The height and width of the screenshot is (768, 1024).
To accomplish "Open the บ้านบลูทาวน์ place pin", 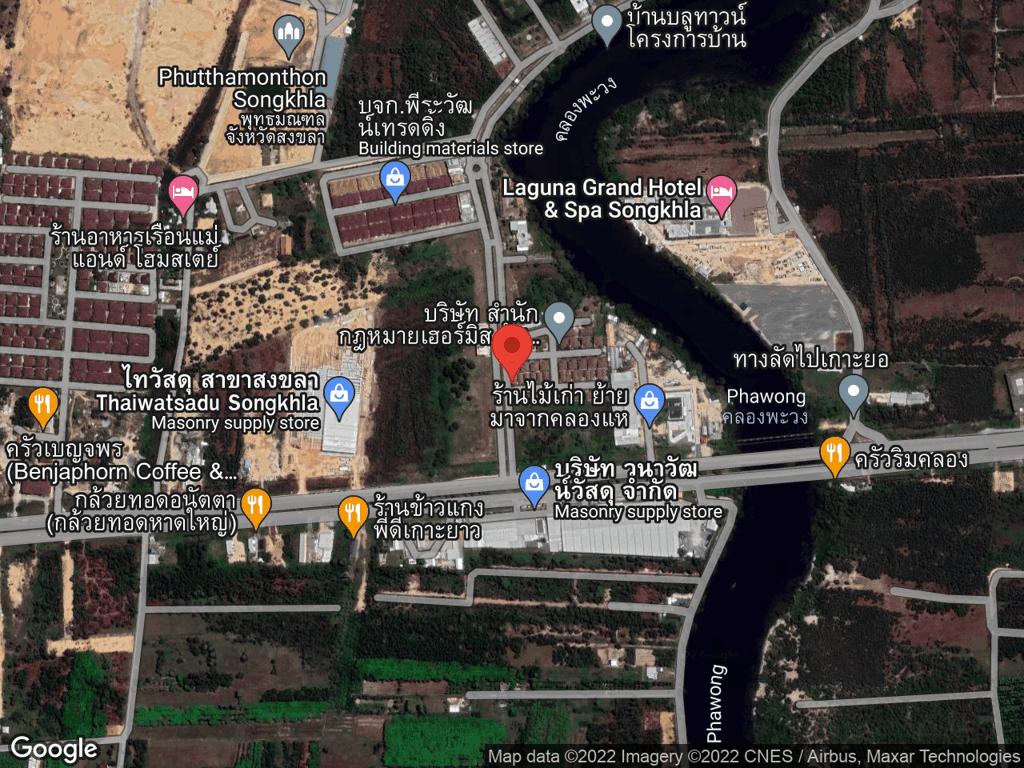I will tap(607, 25).
